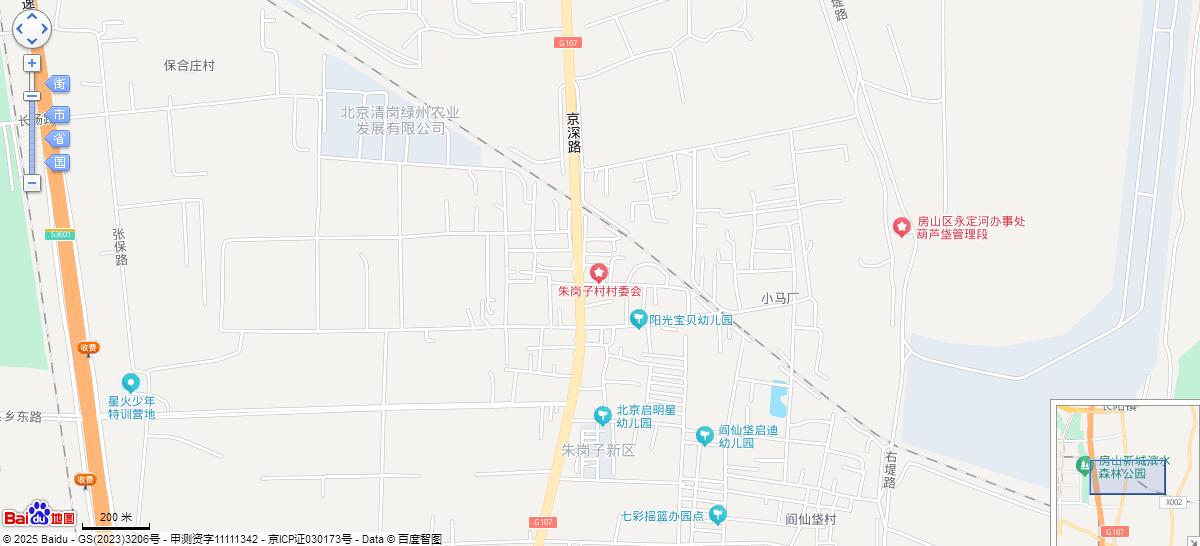Image resolution: width=1200 pixels, height=546 pixels.
Task: Open the 阳光宝贝幼儿园 map marker
Action: (x=638, y=320)
